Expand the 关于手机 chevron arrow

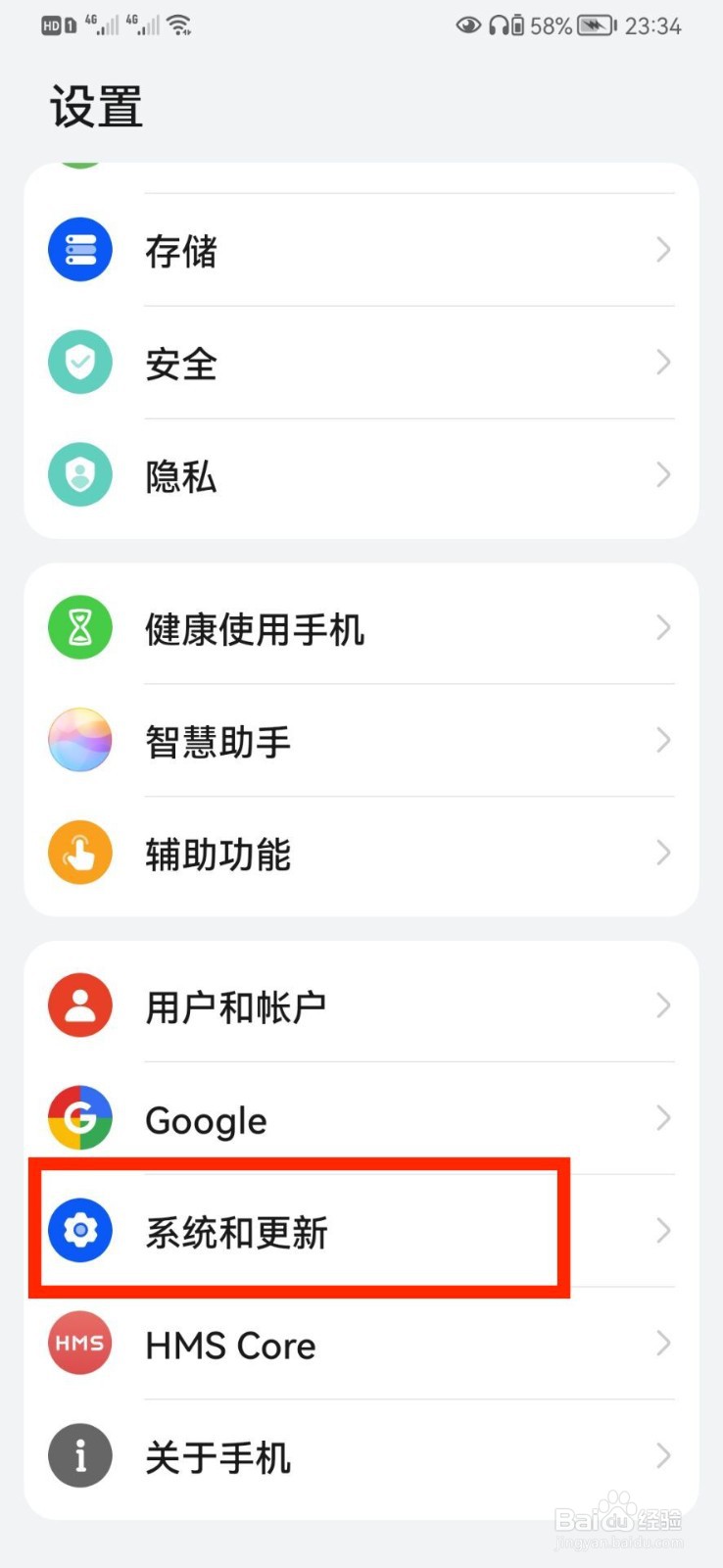pyautogui.click(x=663, y=1455)
